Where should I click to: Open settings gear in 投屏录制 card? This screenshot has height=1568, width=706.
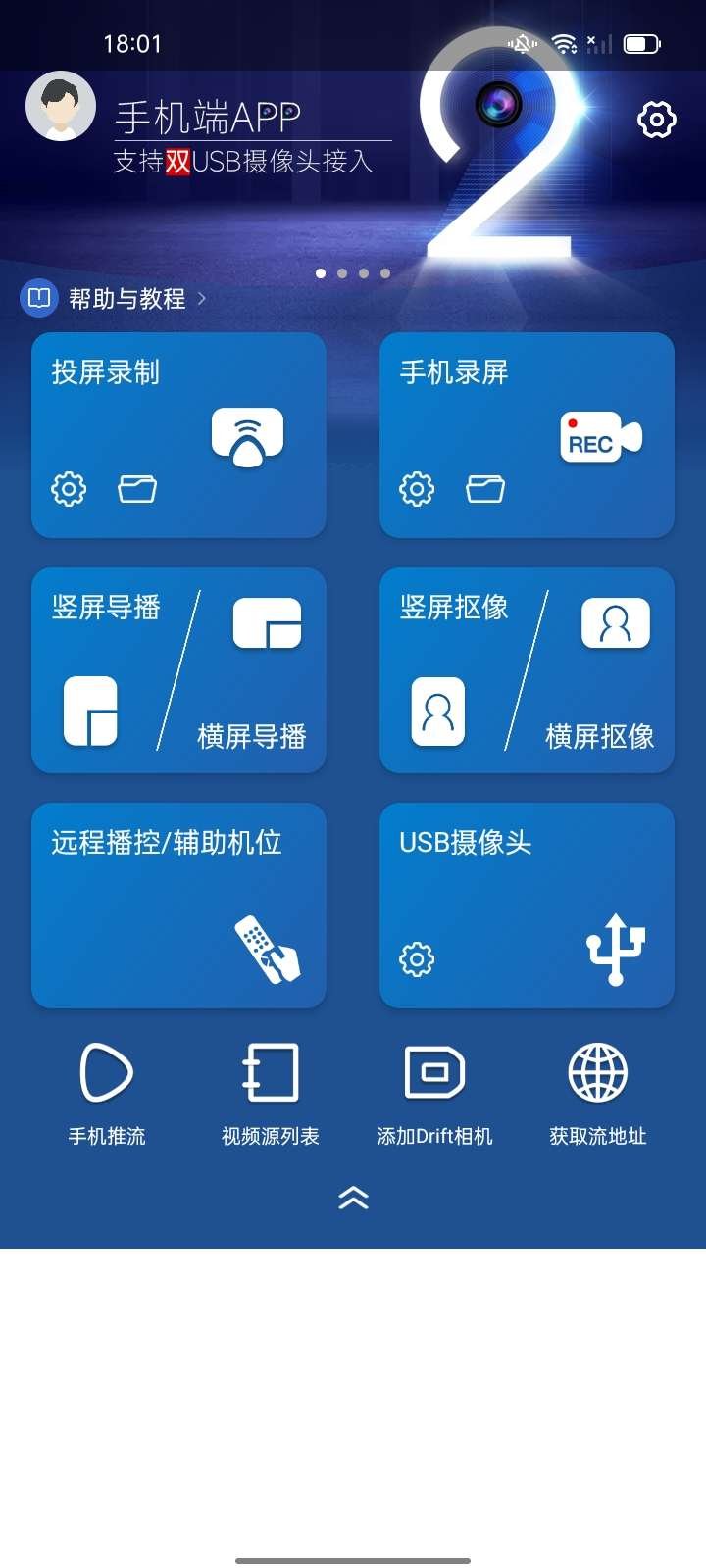click(x=69, y=488)
